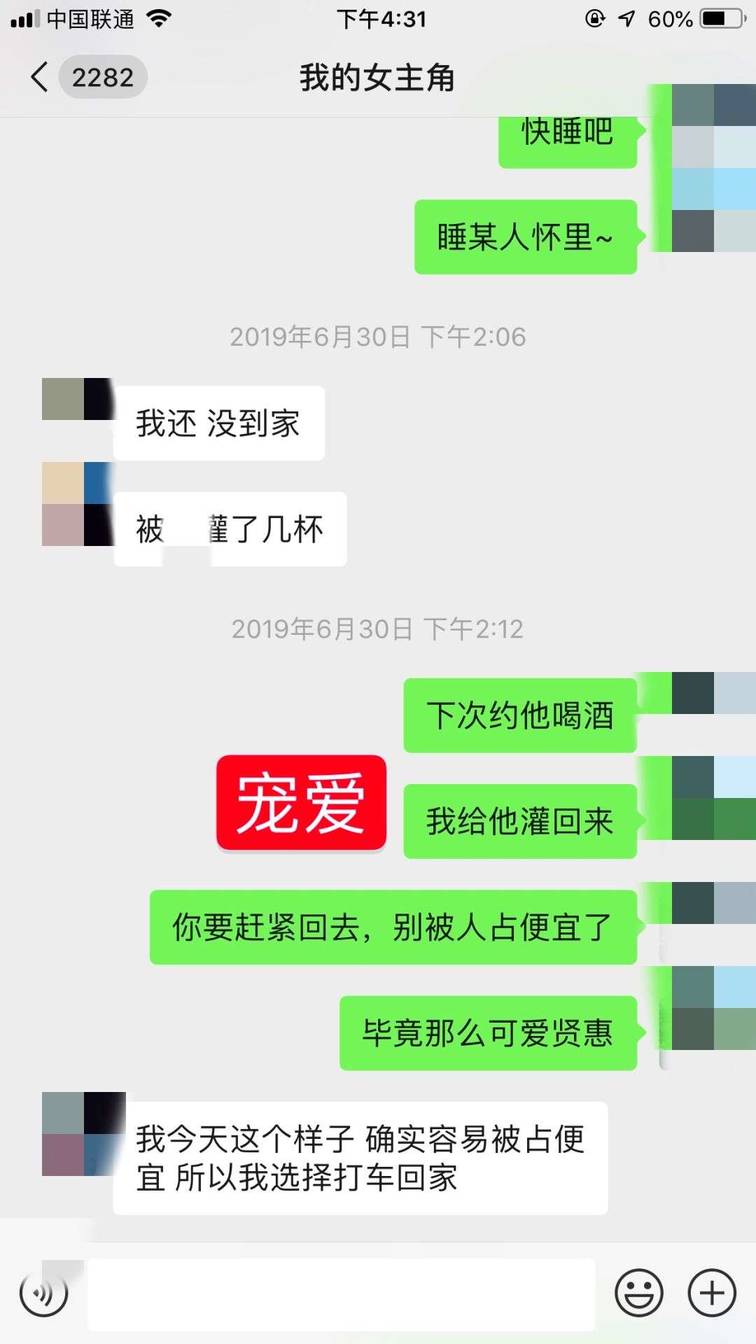Screen dimensions: 756x1344
Task: Open the emoji sticker panel
Action: point(639,1293)
